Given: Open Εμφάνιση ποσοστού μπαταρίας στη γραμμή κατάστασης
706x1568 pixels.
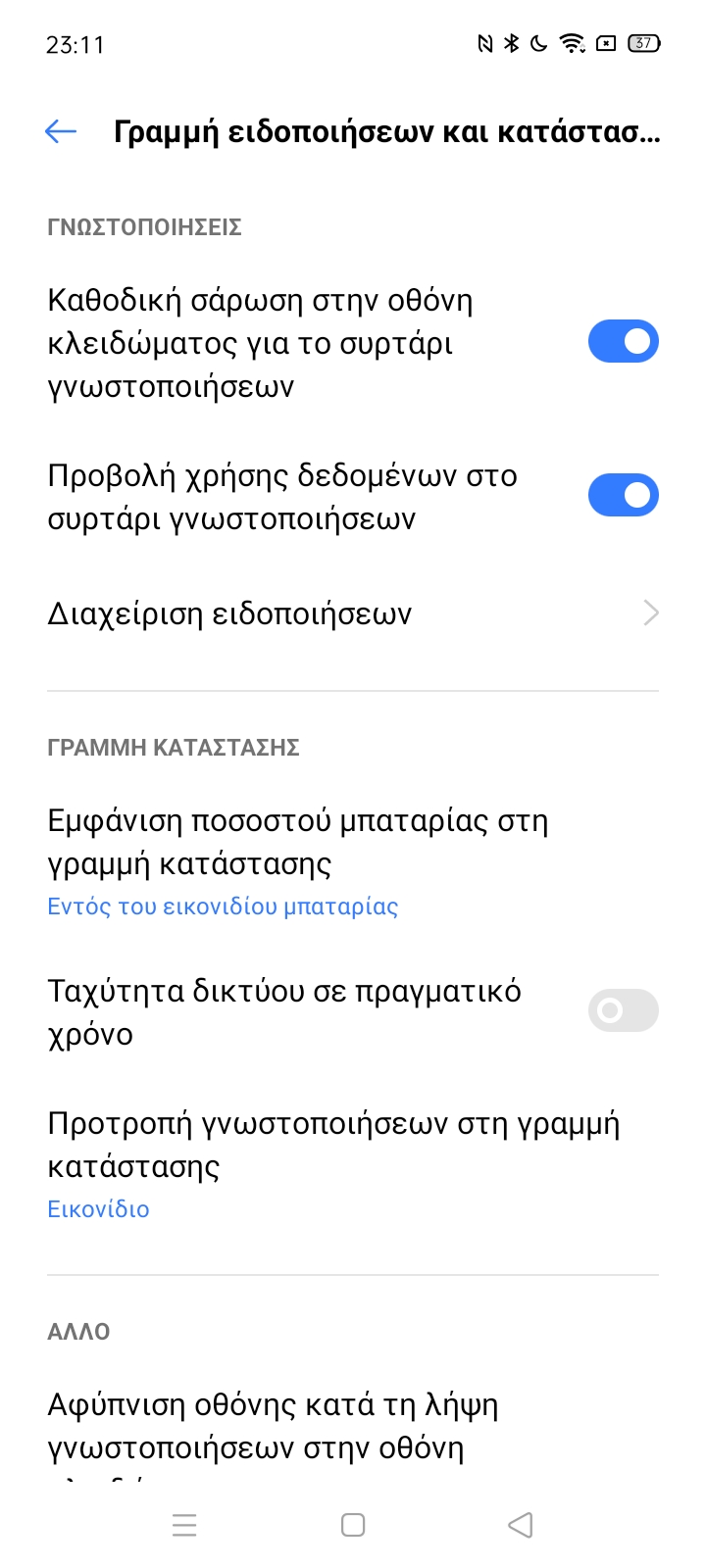Looking at the screenshot, I should [x=353, y=862].
